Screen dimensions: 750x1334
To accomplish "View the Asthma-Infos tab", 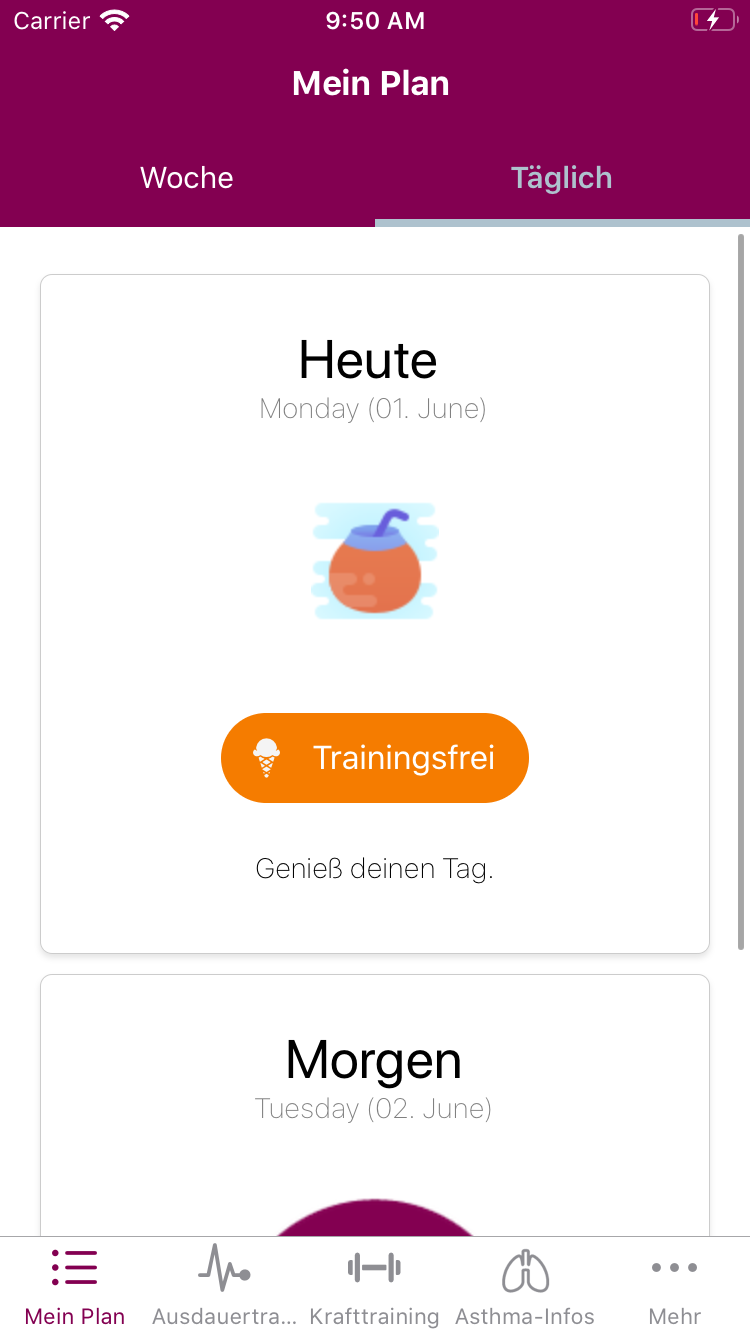I will [524, 1286].
